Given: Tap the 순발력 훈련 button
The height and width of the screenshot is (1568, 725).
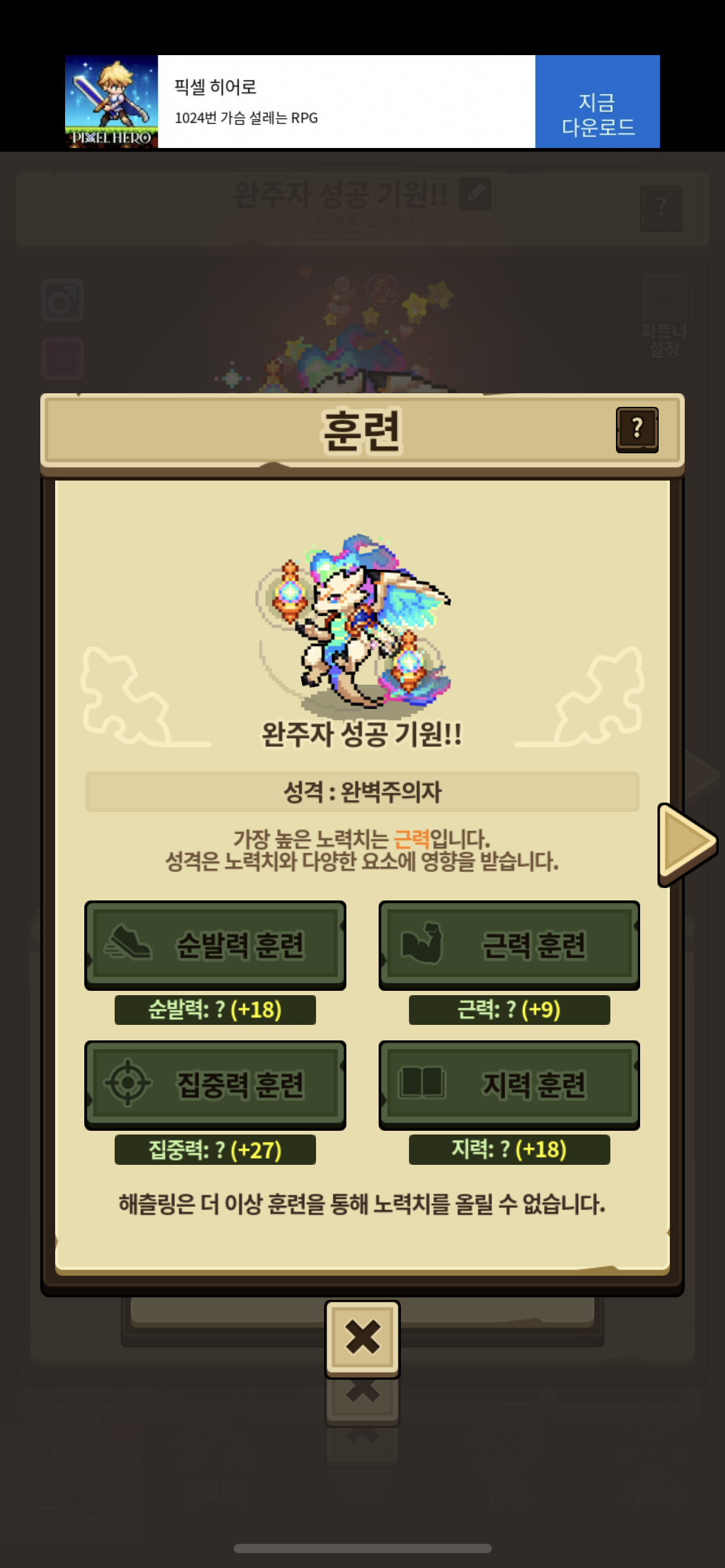Looking at the screenshot, I should [x=215, y=944].
